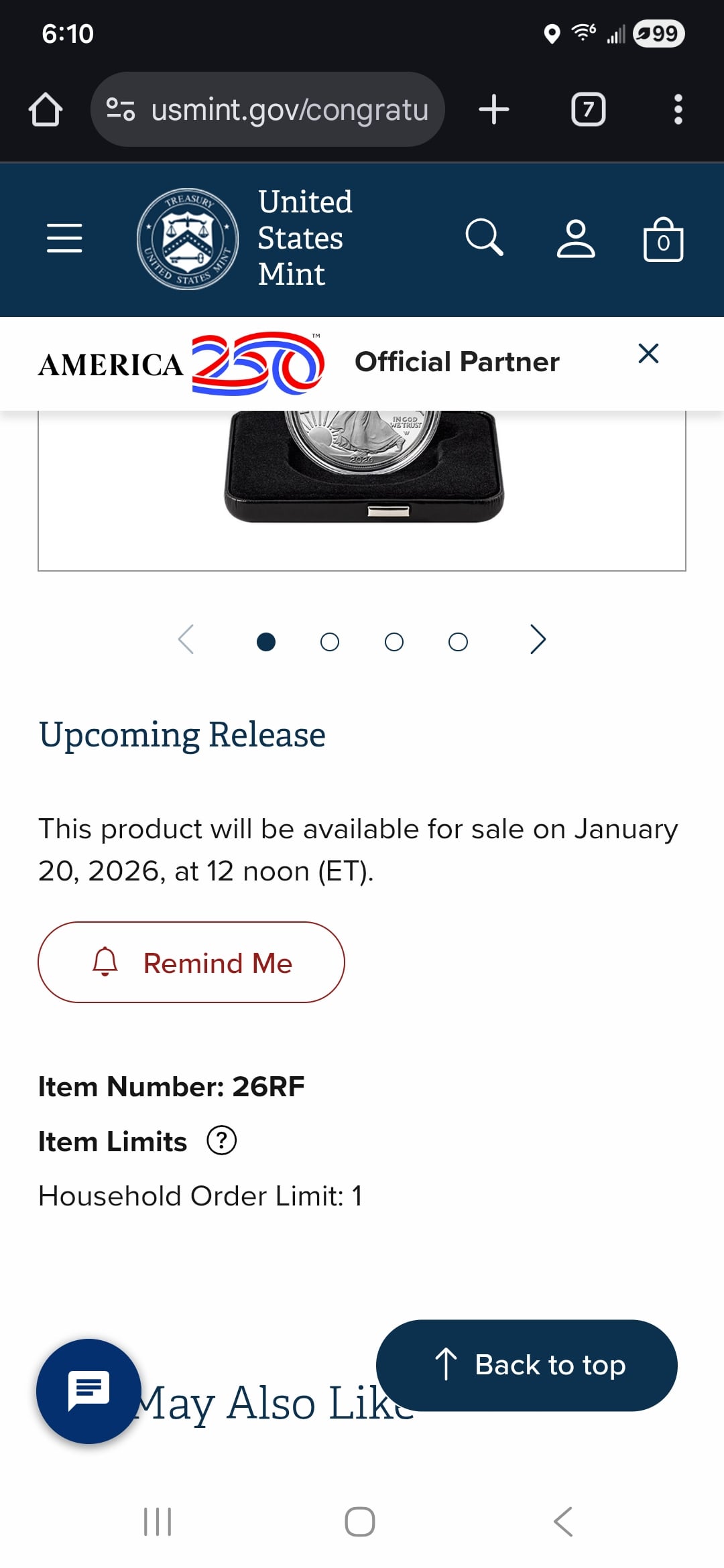Tap Back to top

(526, 1365)
